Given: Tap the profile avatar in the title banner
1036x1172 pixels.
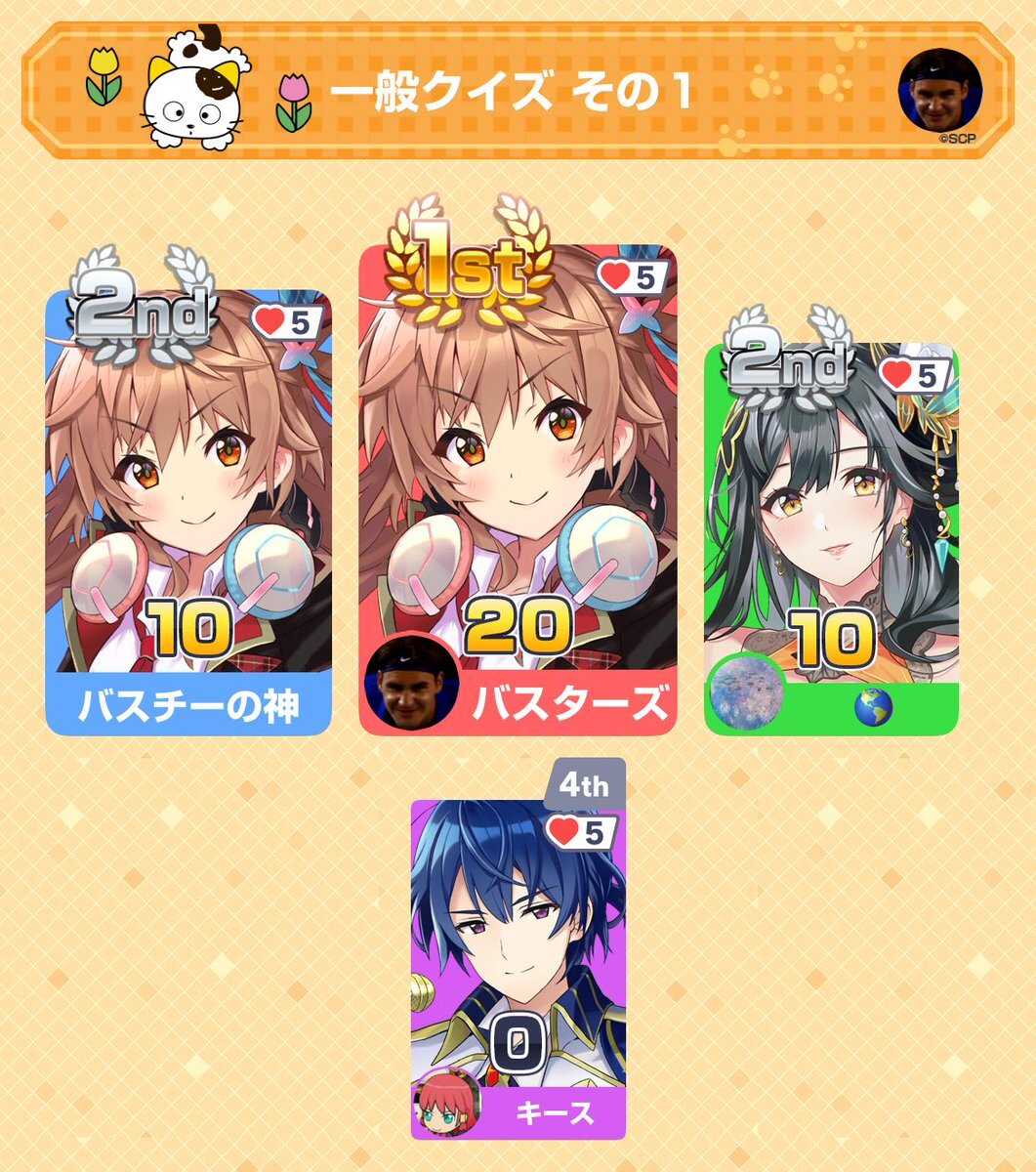Looking at the screenshot, I should point(939,89).
